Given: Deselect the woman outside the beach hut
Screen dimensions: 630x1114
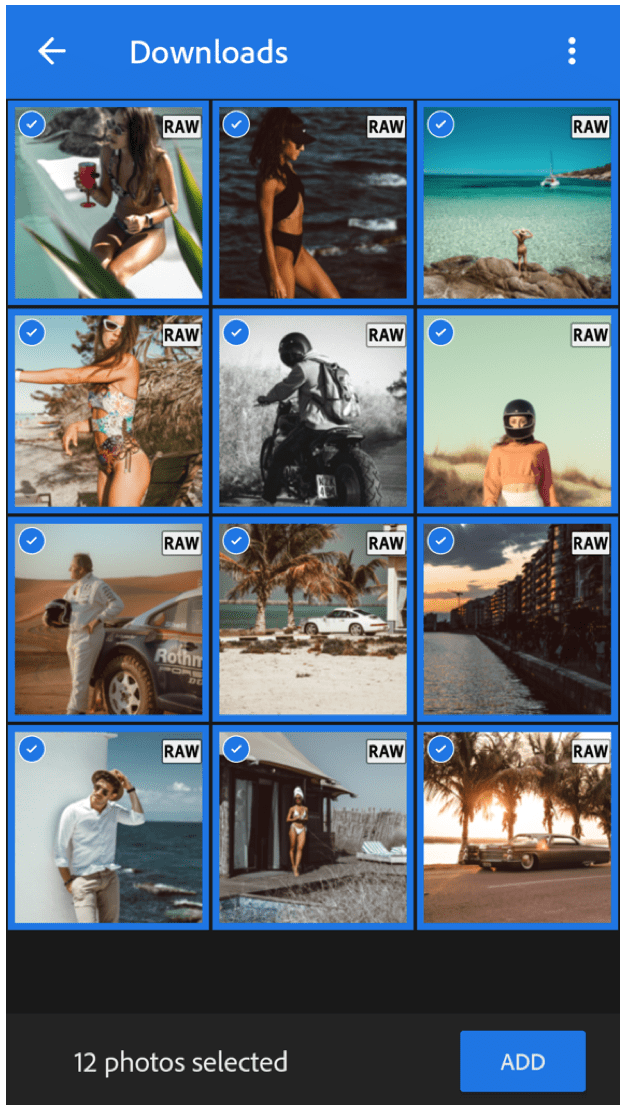Looking at the screenshot, I should point(313,827).
